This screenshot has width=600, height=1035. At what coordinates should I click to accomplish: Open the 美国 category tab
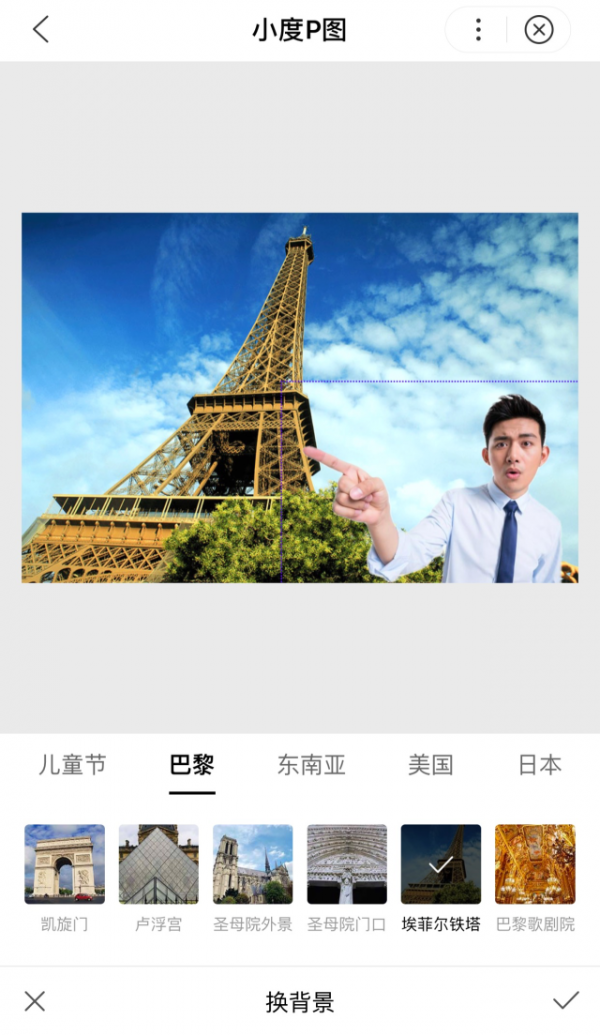click(x=431, y=765)
